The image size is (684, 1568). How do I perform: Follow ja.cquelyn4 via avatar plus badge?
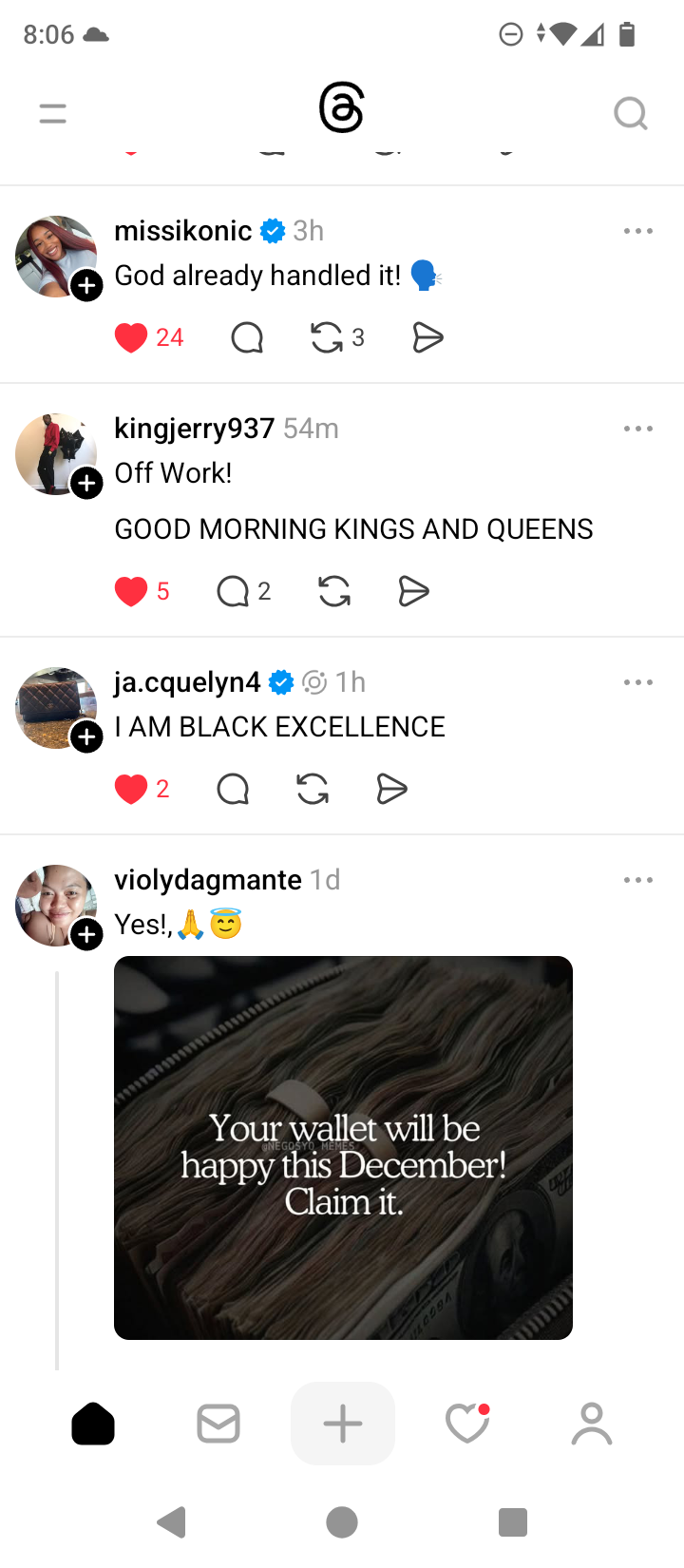pos(86,737)
